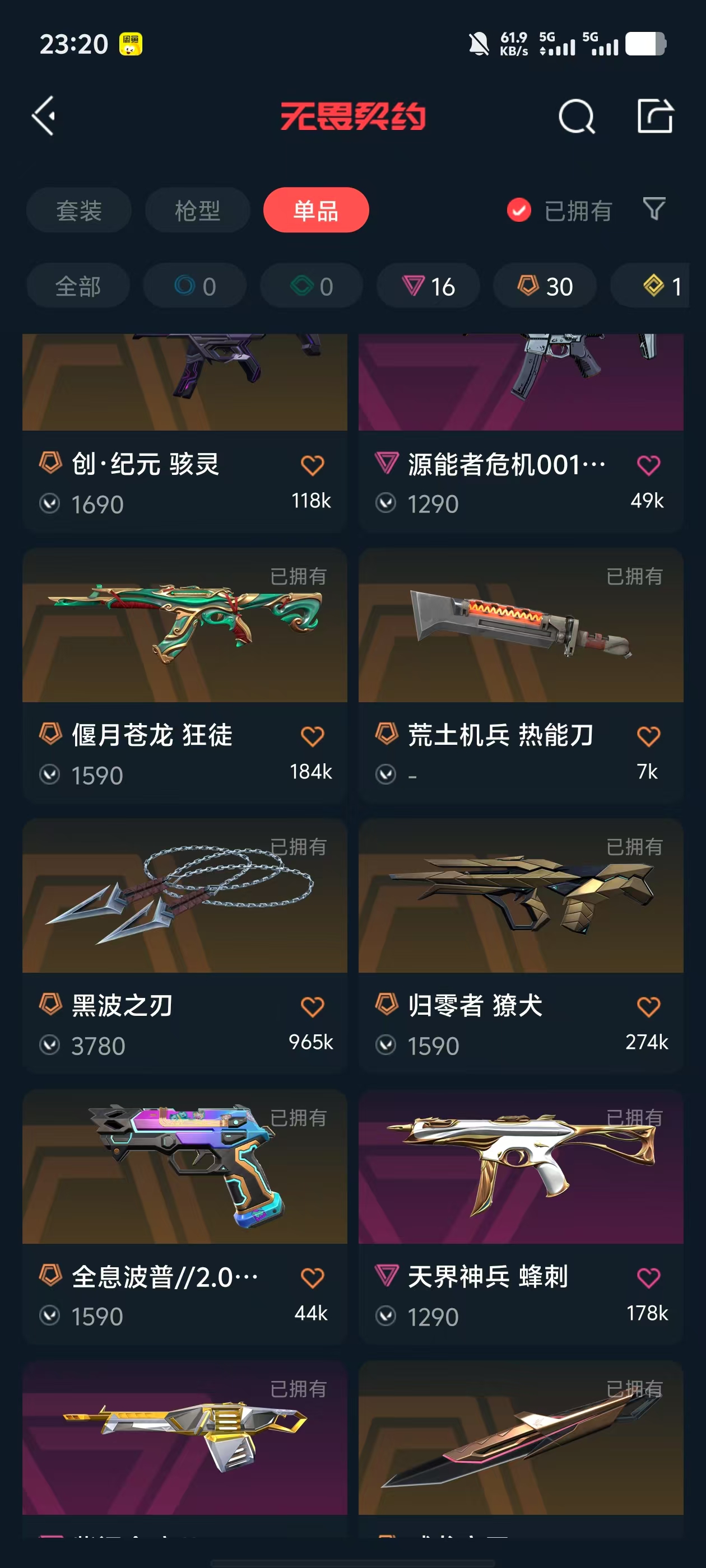
Task: Filter by the orange tier chip showing 30
Action: coord(545,286)
